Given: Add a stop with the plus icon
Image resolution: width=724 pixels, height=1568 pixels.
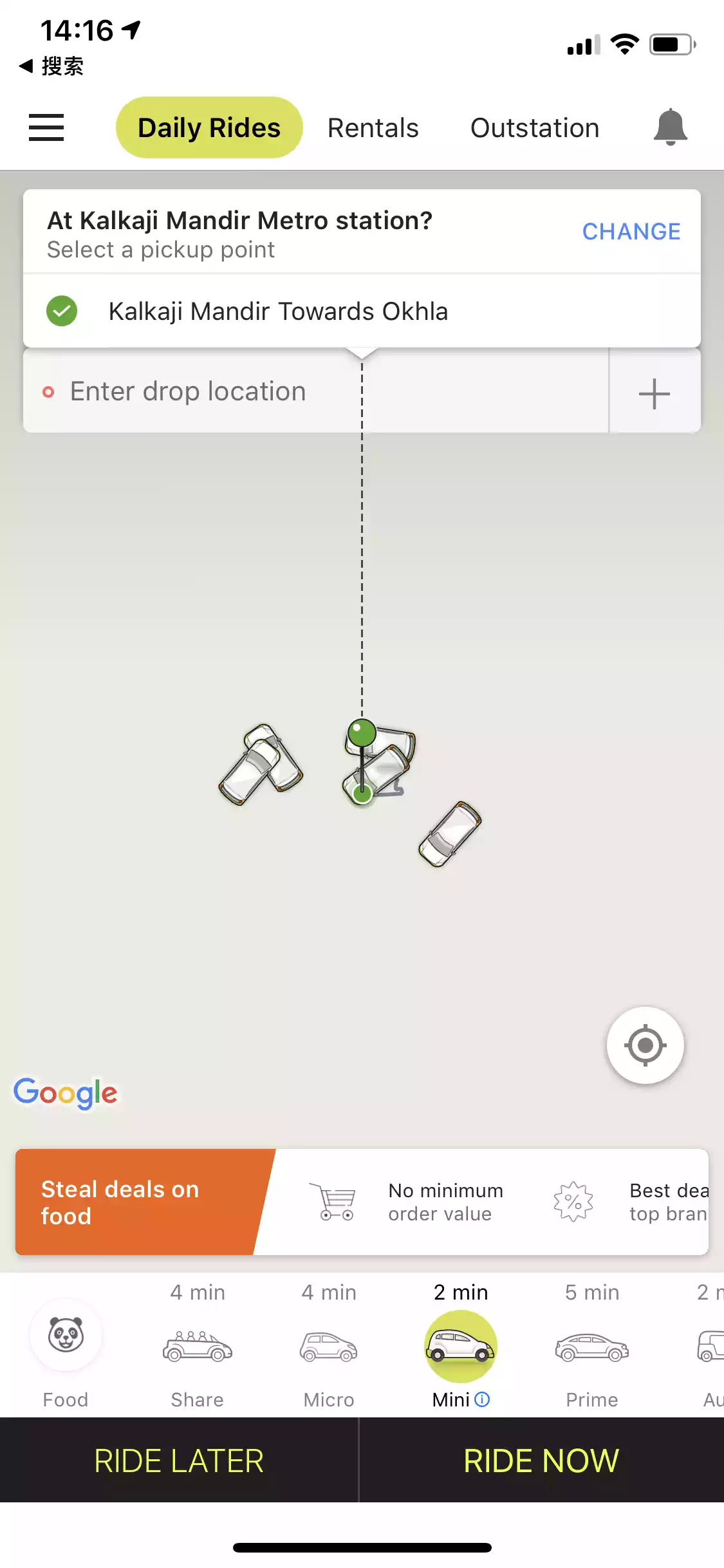Looking at the screenshot, I should pos(654,393).
